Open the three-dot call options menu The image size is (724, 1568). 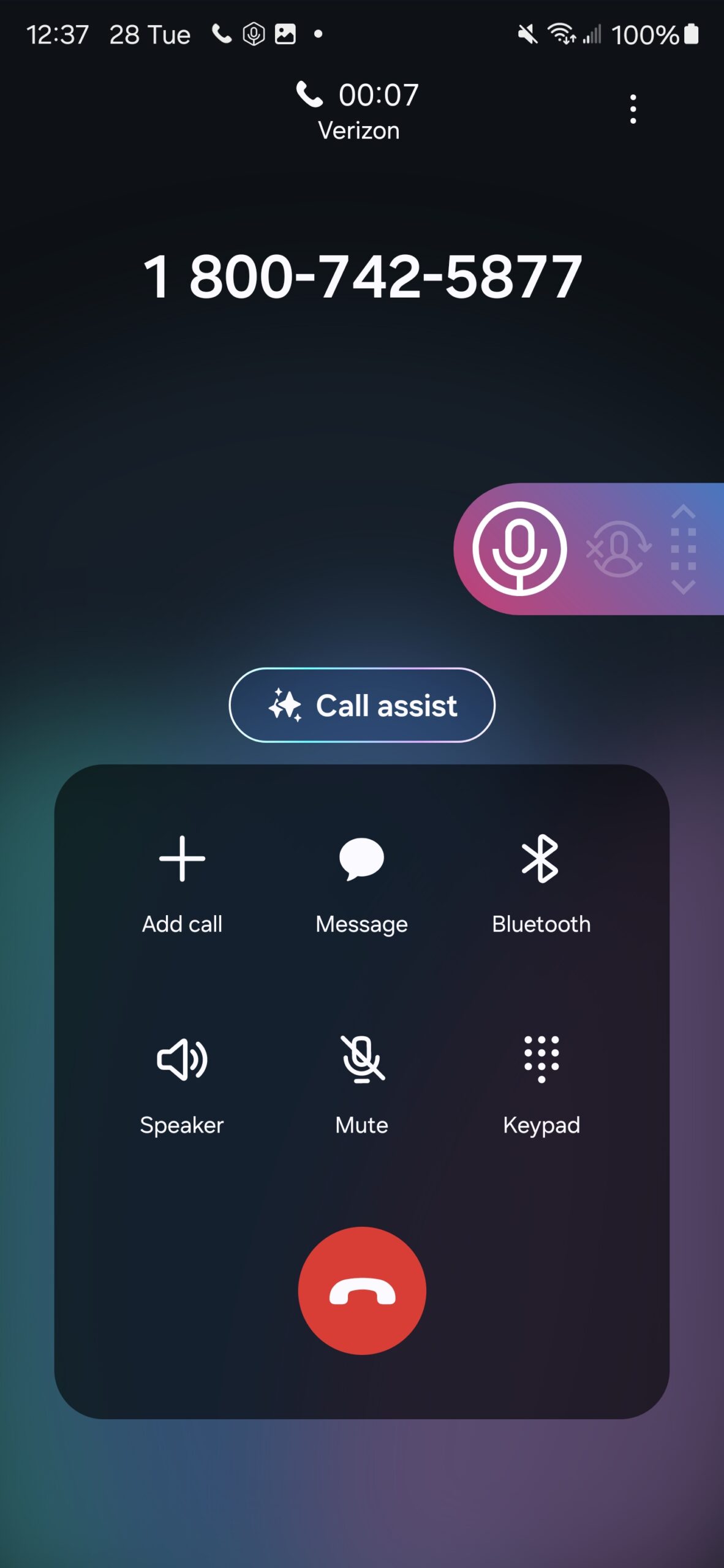633,109
